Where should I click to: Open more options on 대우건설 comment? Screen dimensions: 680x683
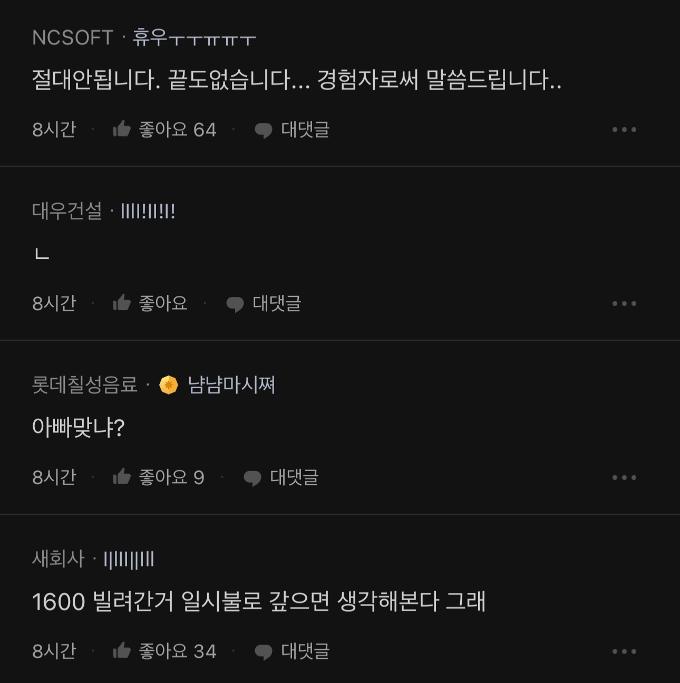[x=624, y=303]
